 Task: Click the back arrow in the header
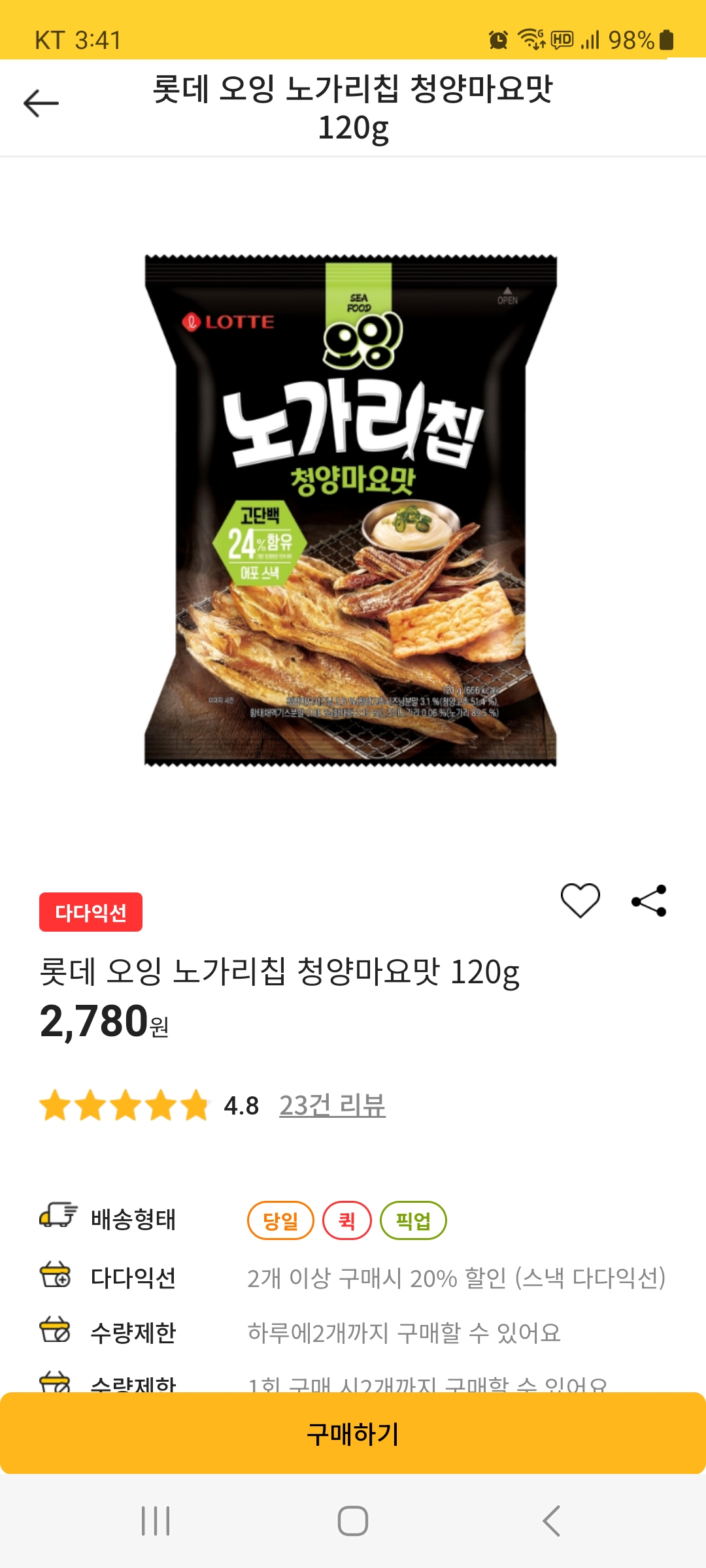coord(41,103)
